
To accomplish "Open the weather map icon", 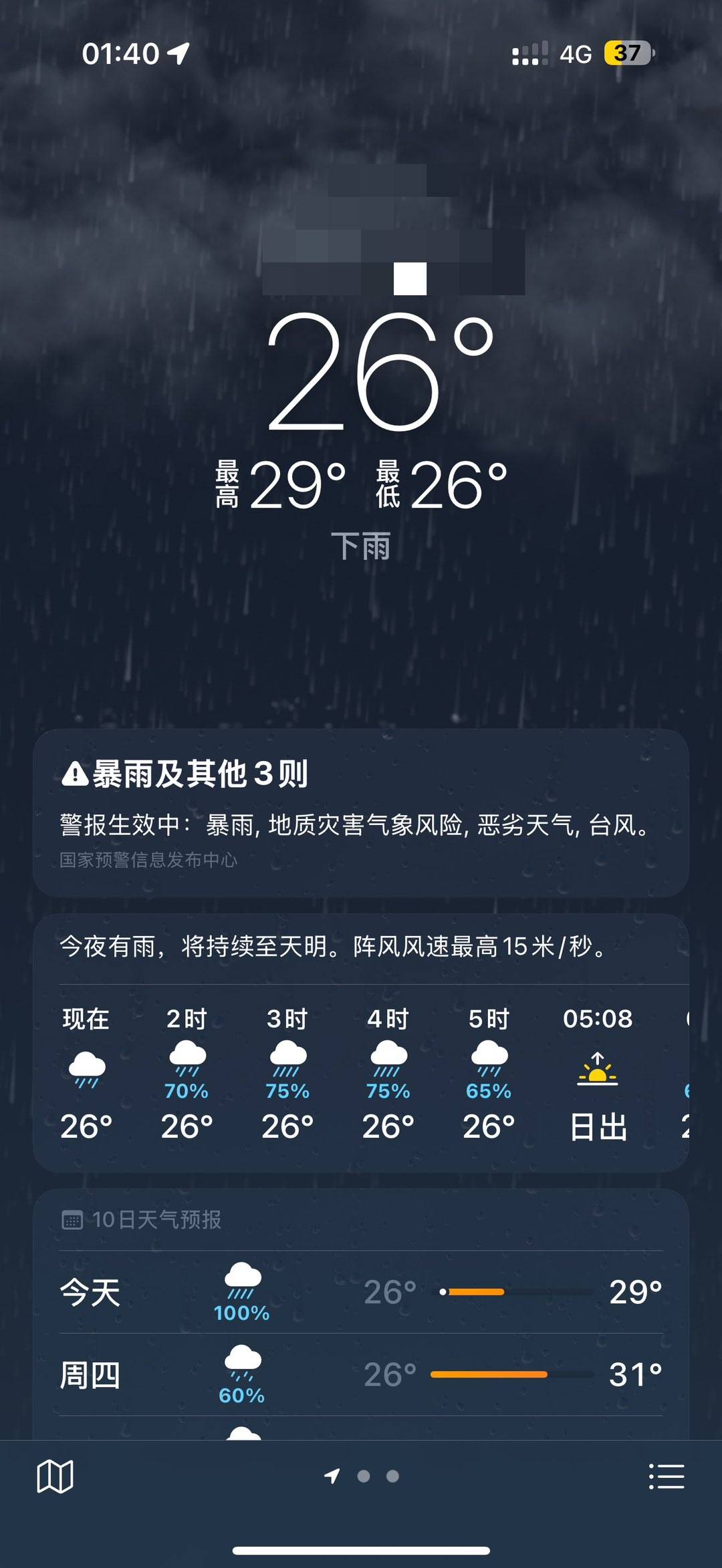I will pyautogui.click(x=55, y=1476).
